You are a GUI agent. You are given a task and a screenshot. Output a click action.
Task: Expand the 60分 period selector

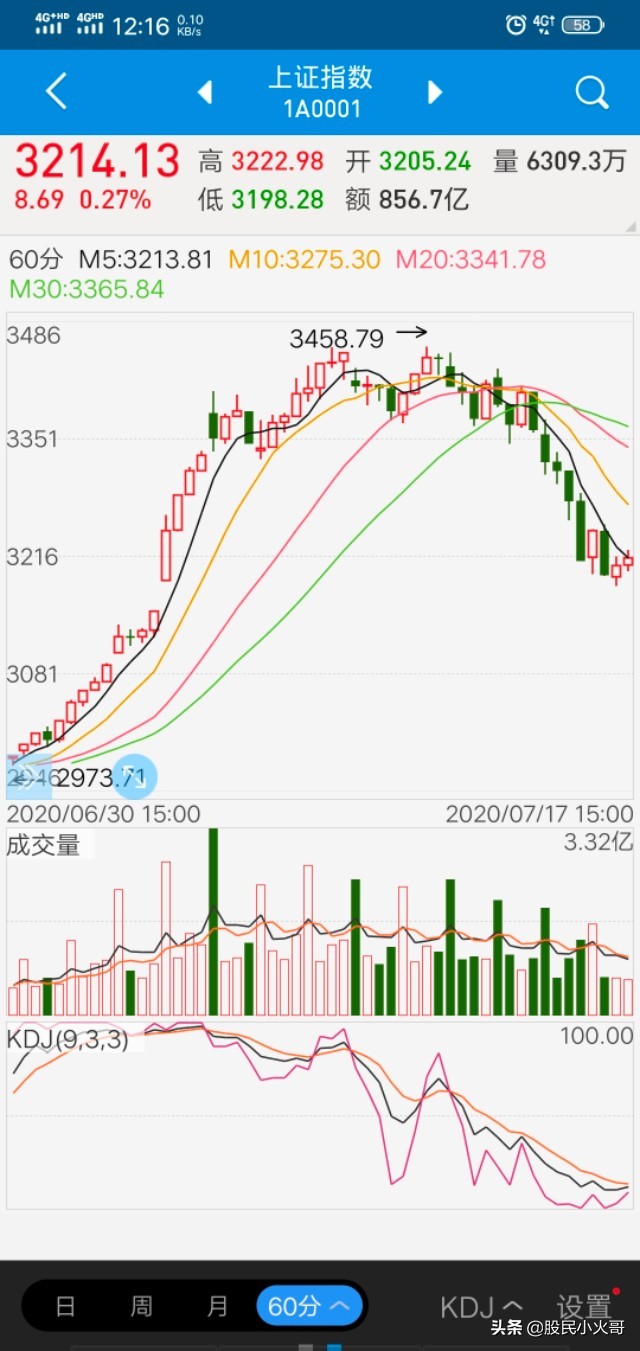(309, 1306)
